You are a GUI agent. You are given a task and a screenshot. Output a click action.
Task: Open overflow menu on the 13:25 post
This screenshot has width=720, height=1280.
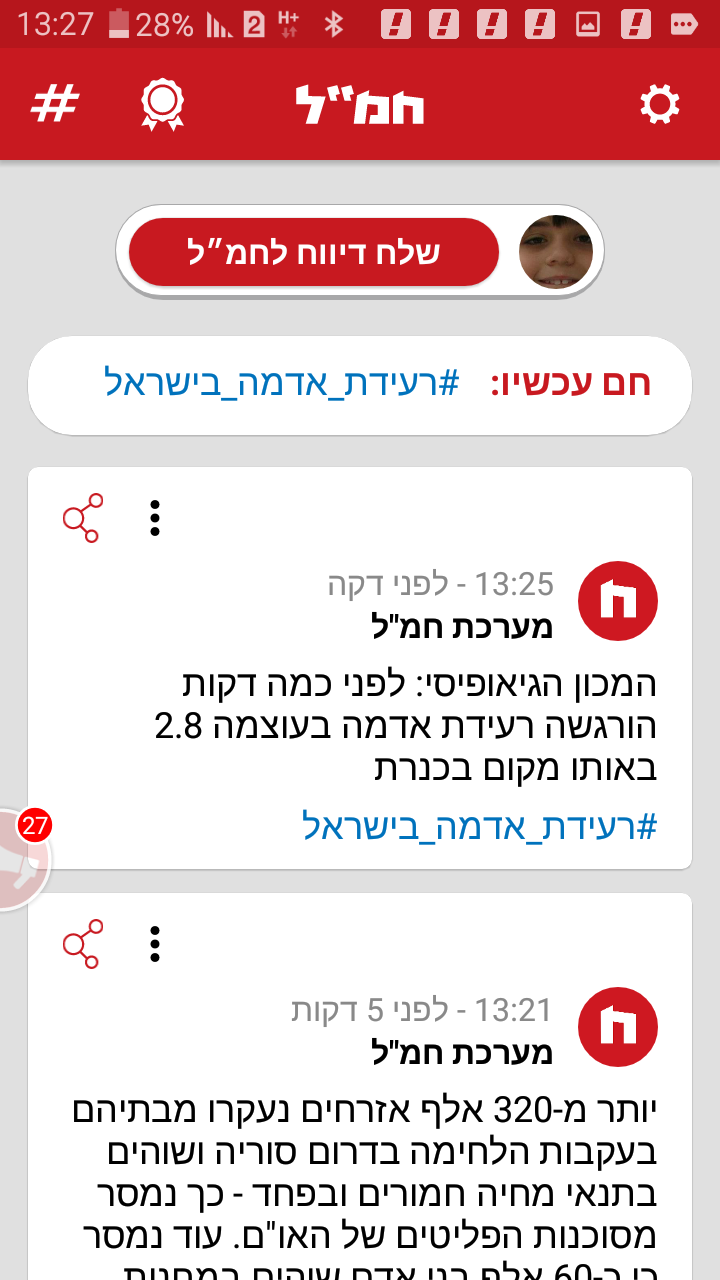154,518
